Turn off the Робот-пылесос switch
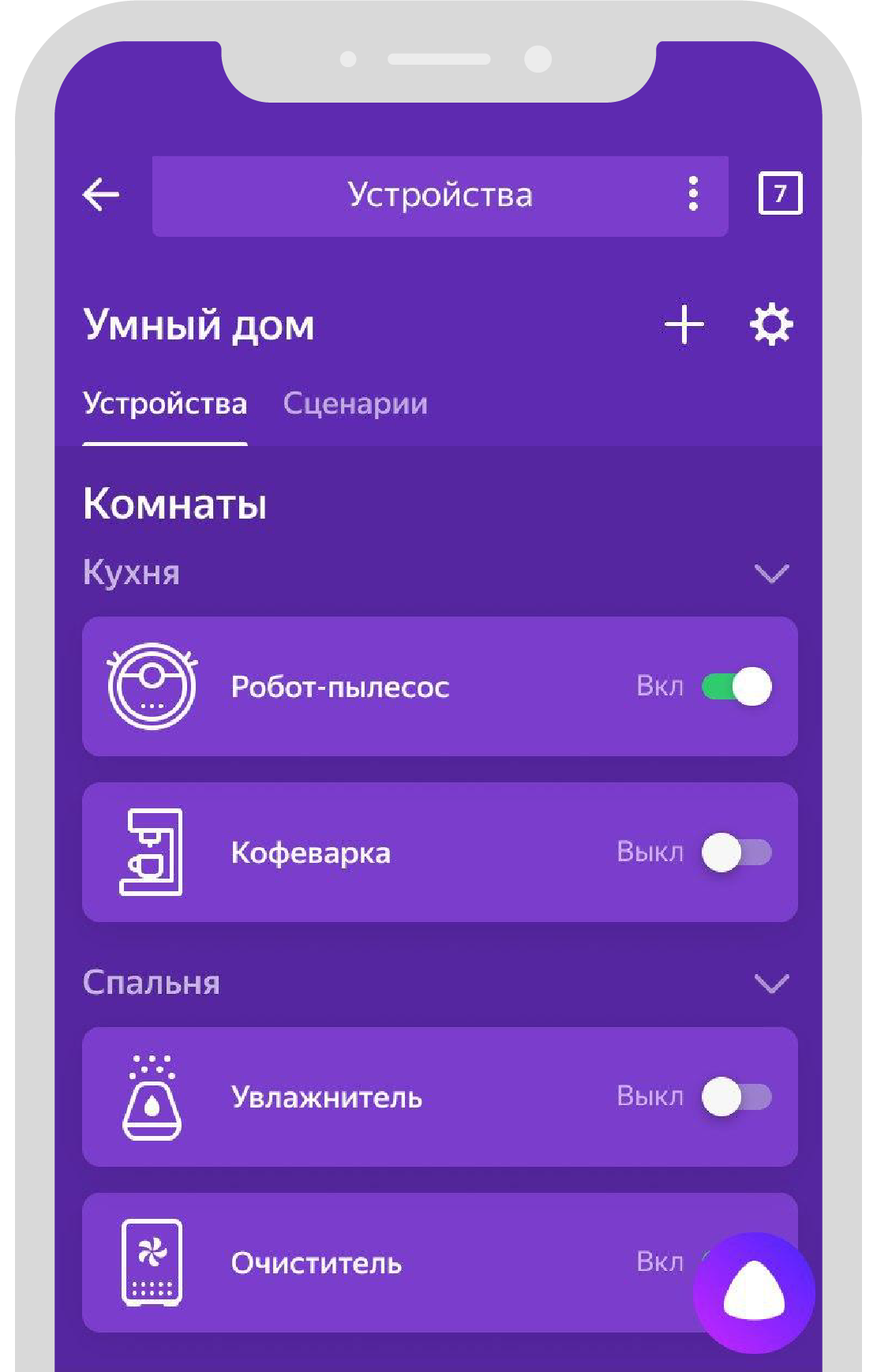This screenshot has height=1372, width=877. 736,687
